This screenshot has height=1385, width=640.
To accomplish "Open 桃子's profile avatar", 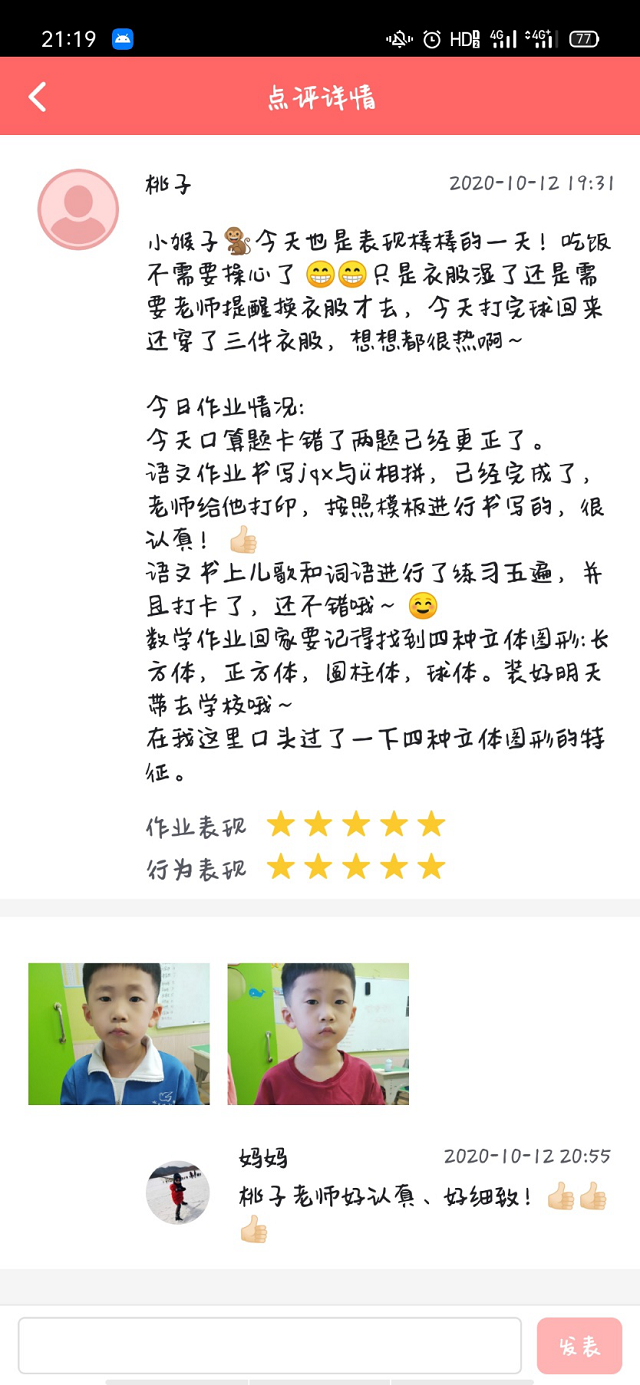I will pyautogui.click(x=78, y=209).
